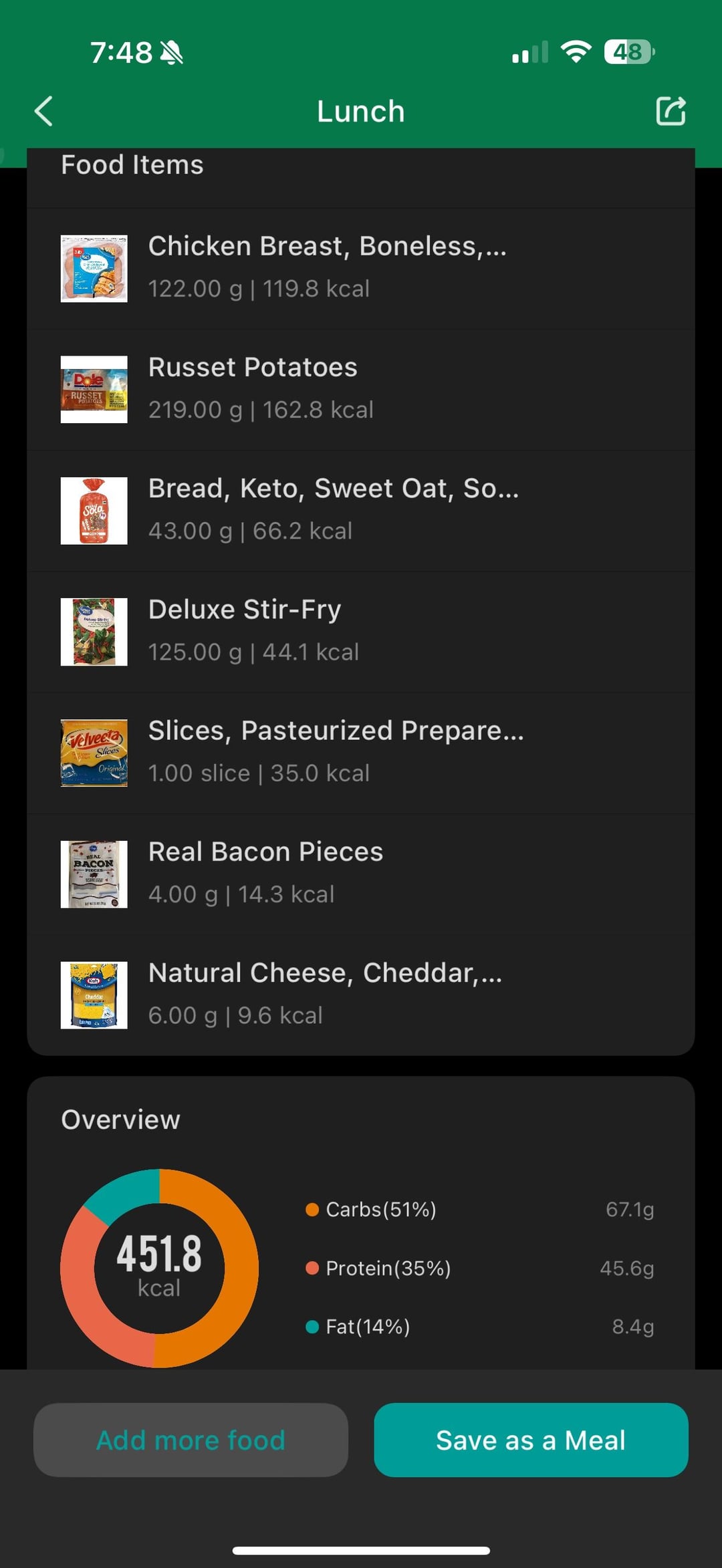This screenshot has height=1568, width=722.
Task: Open Real Bacon Pieces entry
Action: coord(361,874)
